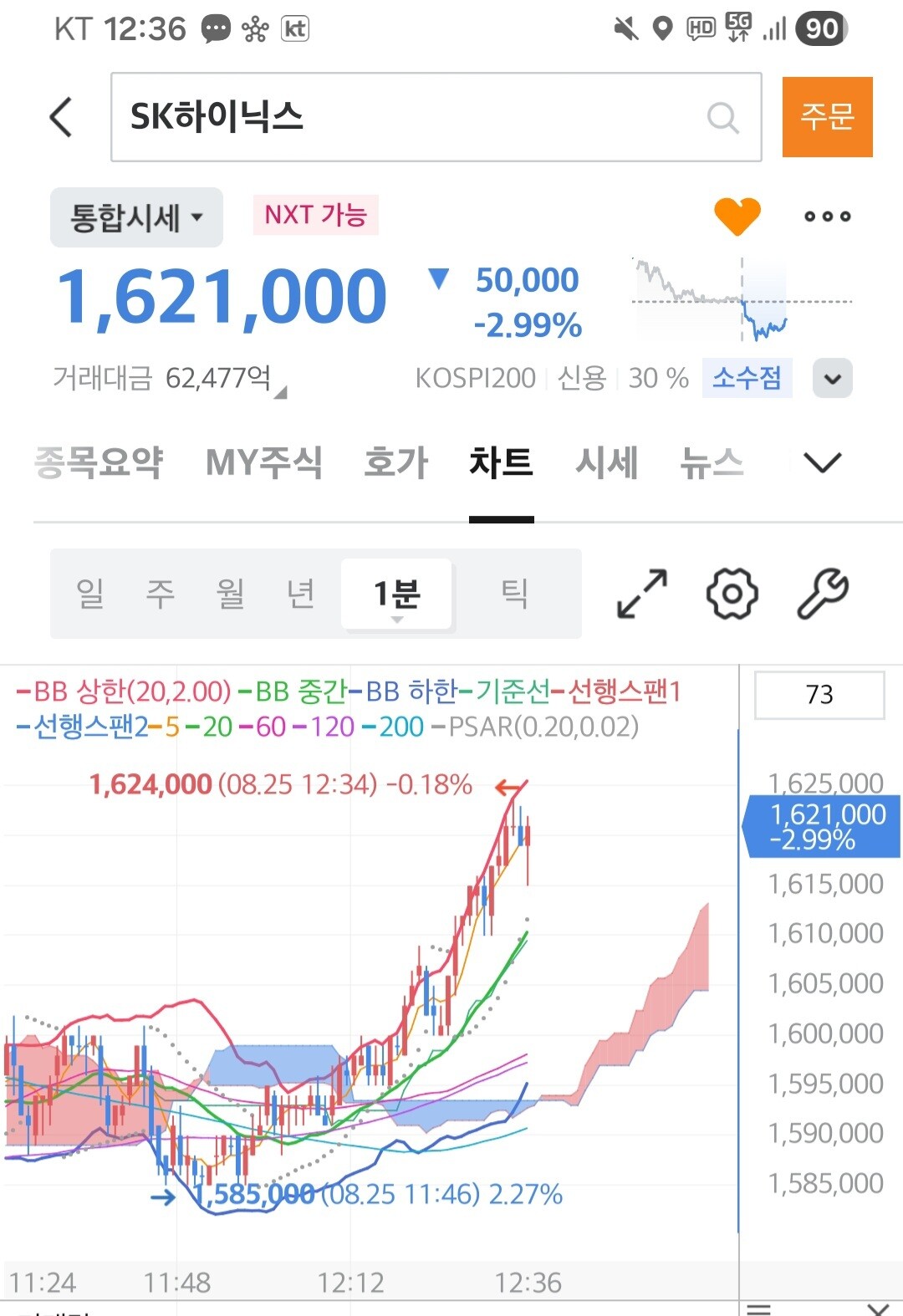Expand the chart to full screen
Image resolution: width=903 pixels, height=1316 pixels.
[641, 594]
